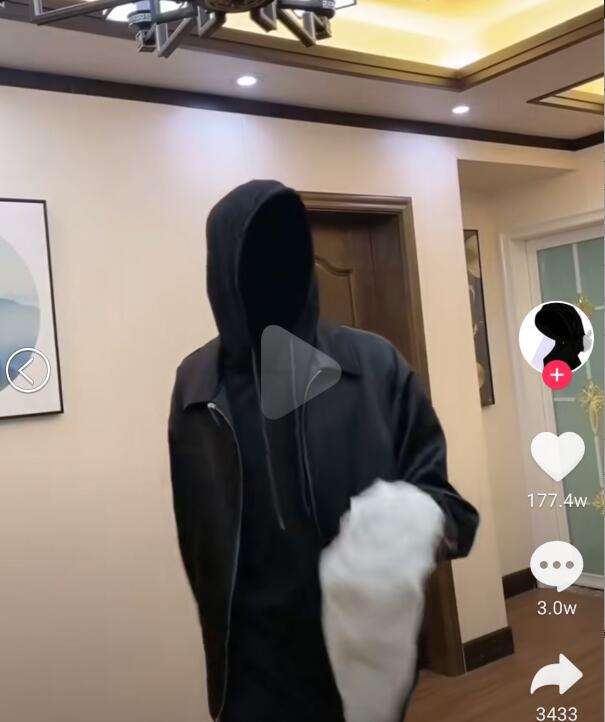Open the comments with 3.0w replies
605x722 pixels.
556,566
